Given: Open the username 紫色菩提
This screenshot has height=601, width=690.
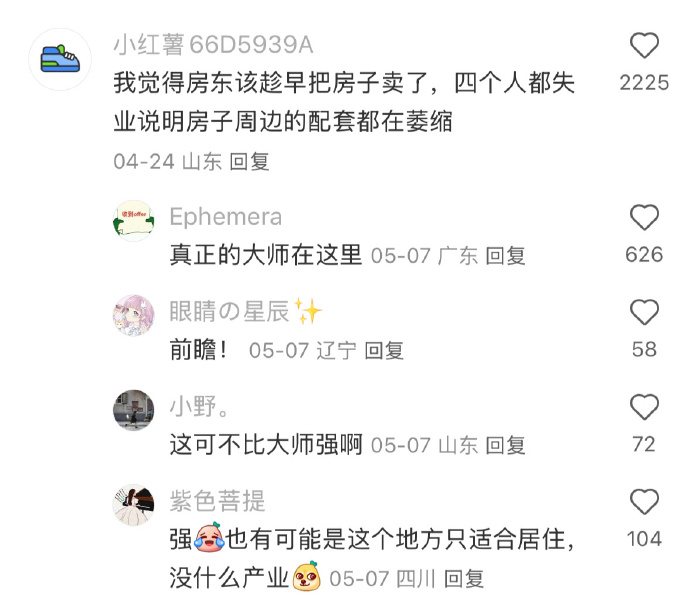Looking at the screenshot, I should click(217, 501).
